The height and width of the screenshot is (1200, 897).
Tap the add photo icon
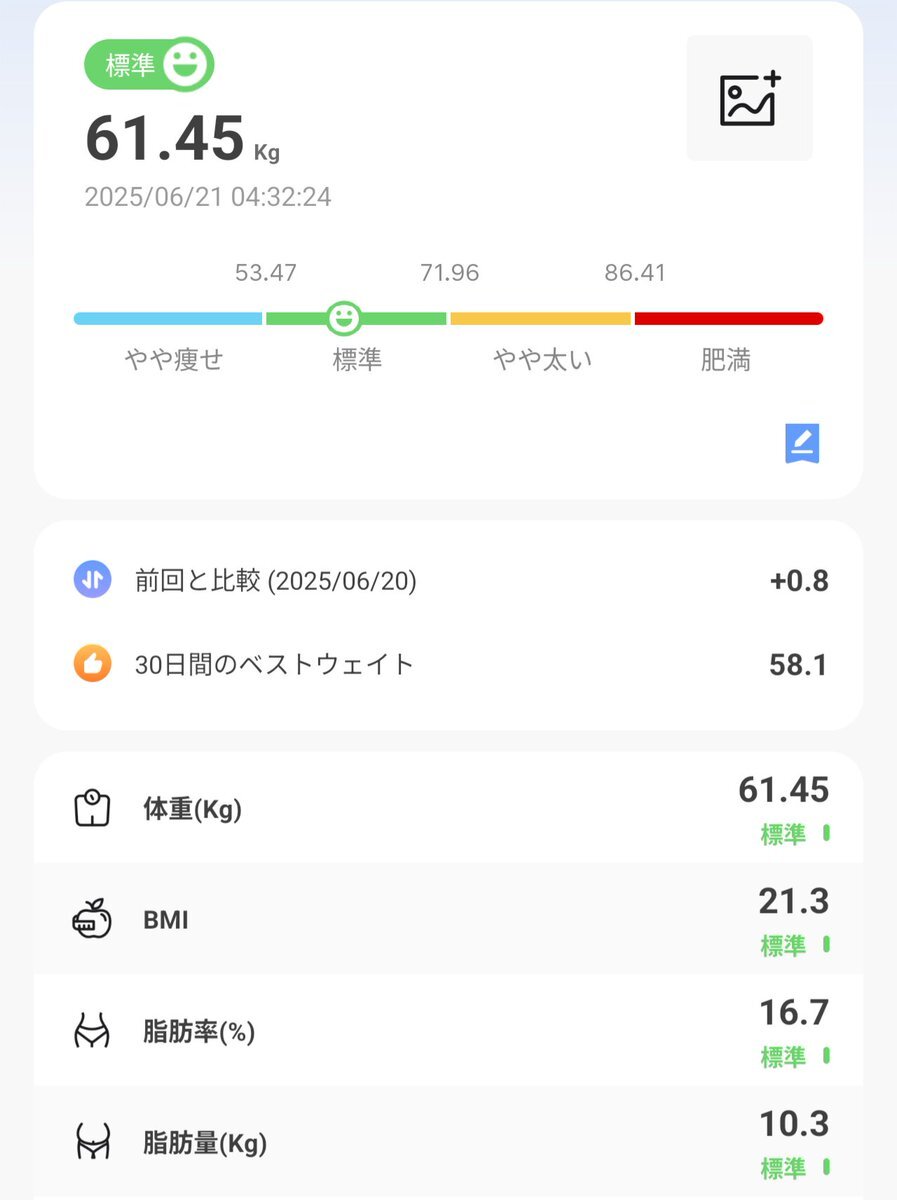tap(749, 98)
